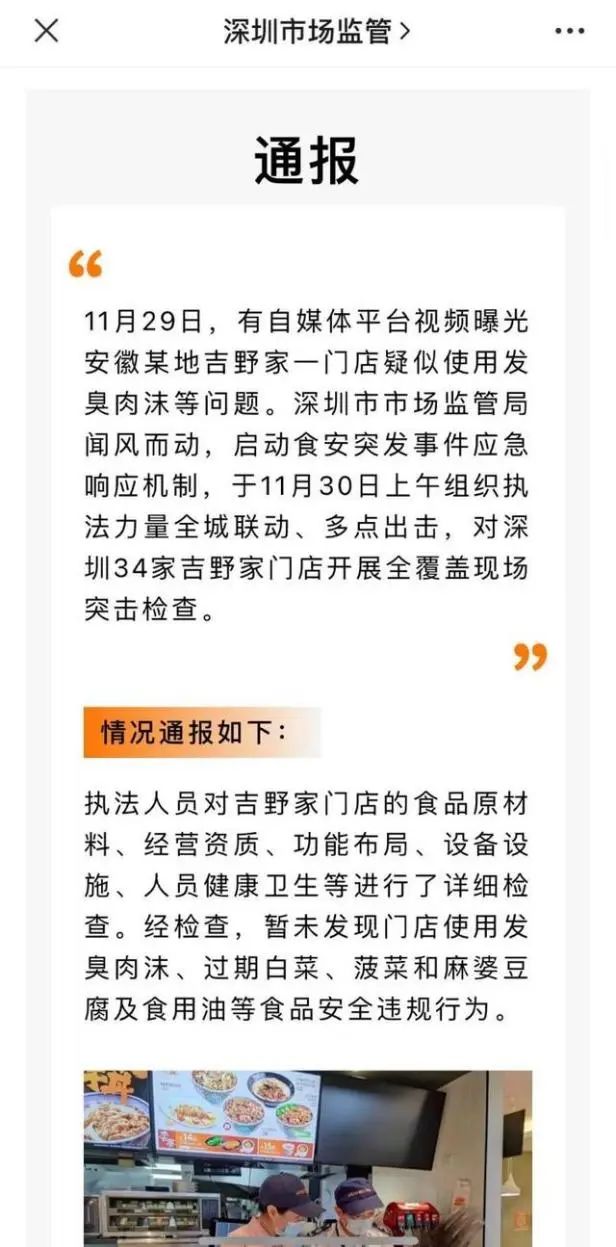
Task: Open the 深圳市场监管 account profile
Action: pos(316,31)
